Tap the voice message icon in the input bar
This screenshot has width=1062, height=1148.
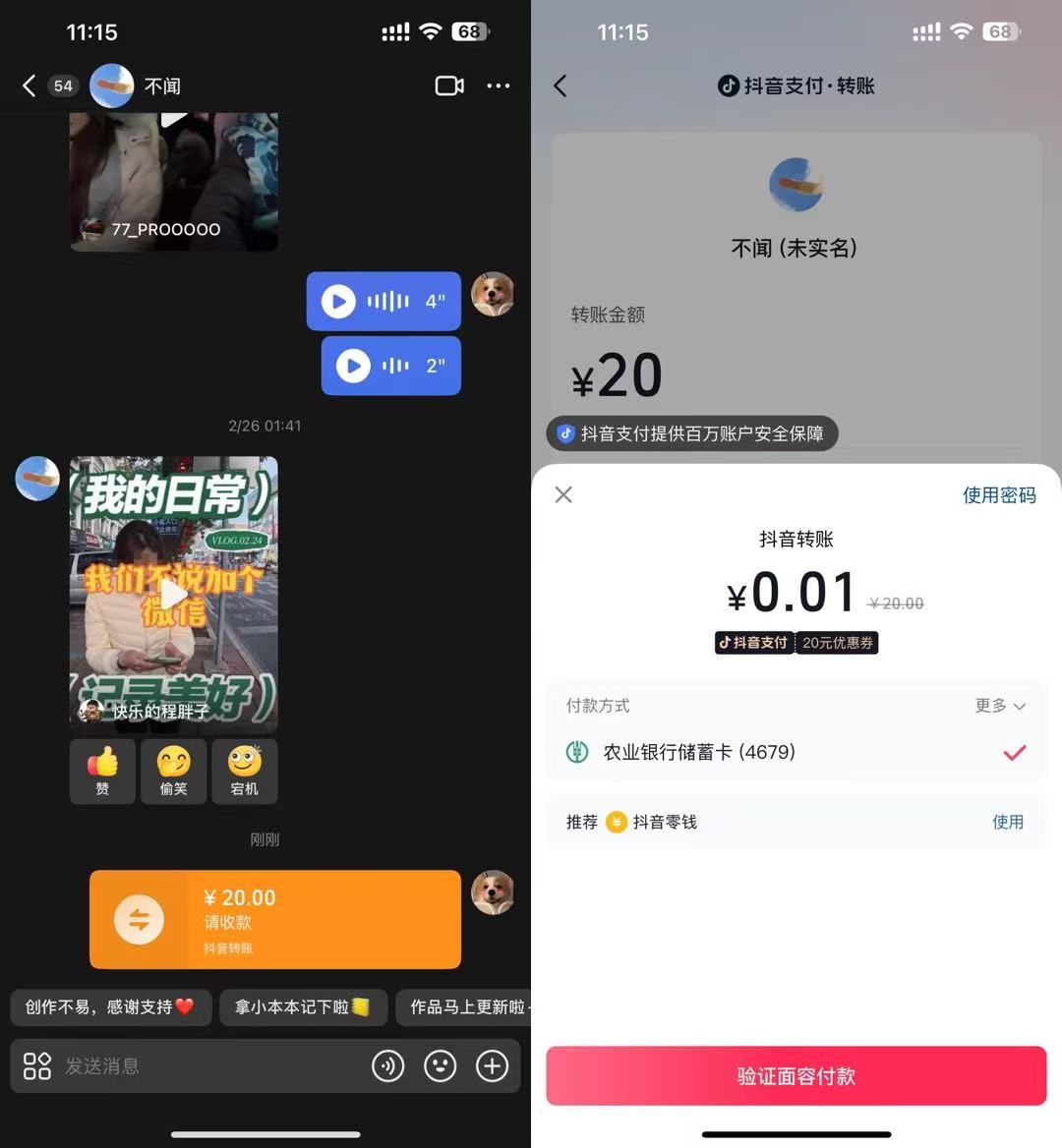(388, 1065)
